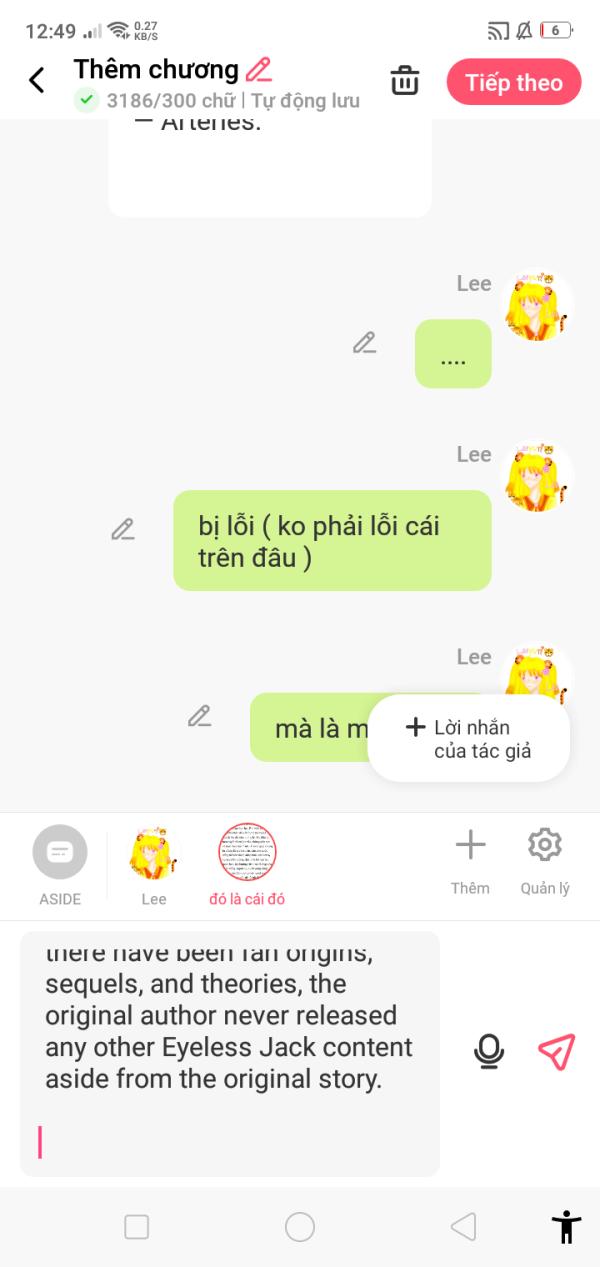The width and height of the screenshot is (600, 1267).
Task: Tap the Tiếp theo button
Action: [x=513, y=82]
